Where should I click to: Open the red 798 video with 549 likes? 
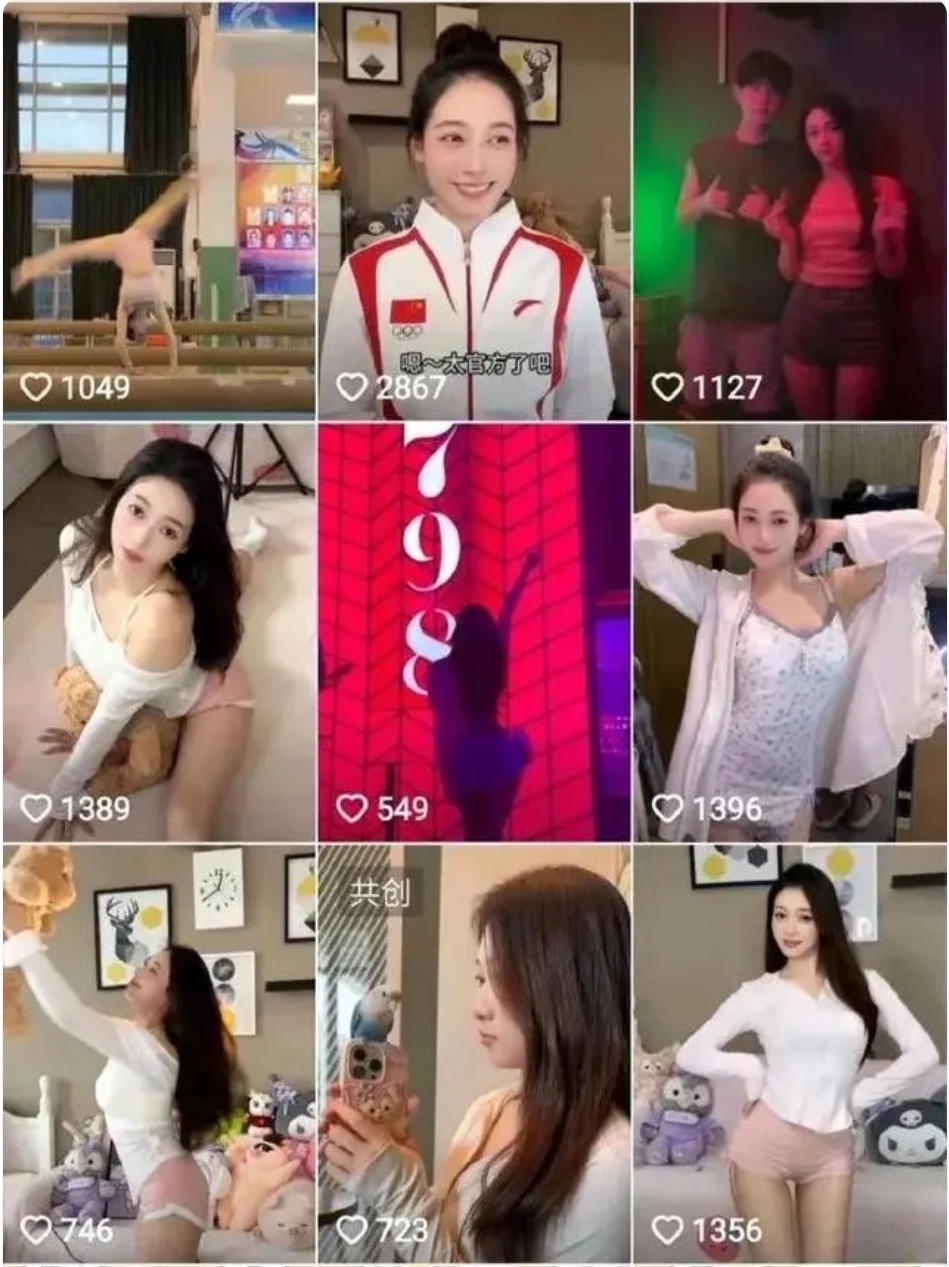click(x=474, y=630)
